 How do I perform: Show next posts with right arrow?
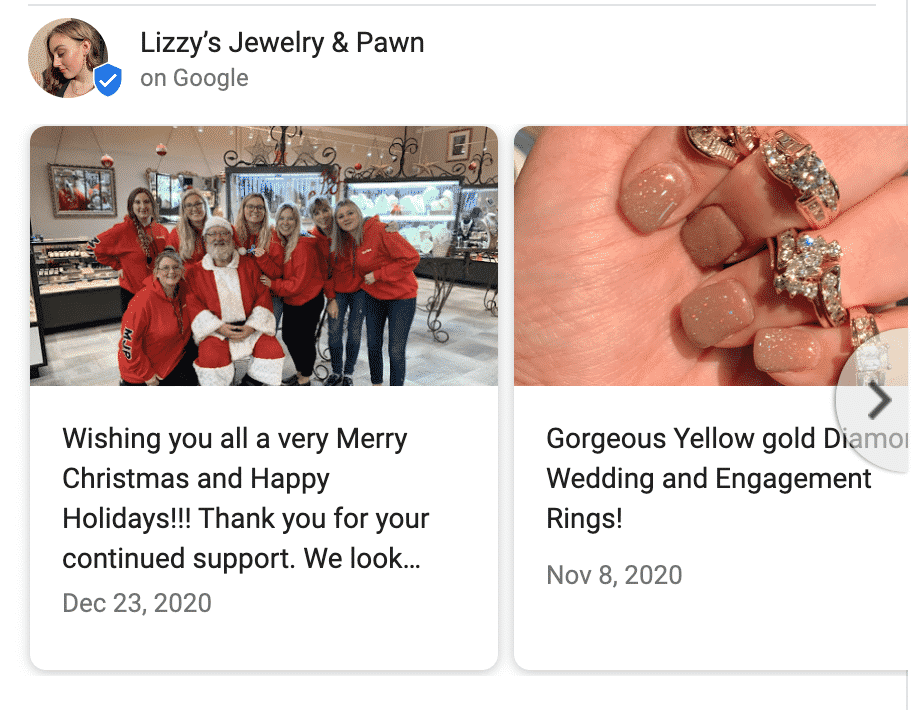click(878, 401)
